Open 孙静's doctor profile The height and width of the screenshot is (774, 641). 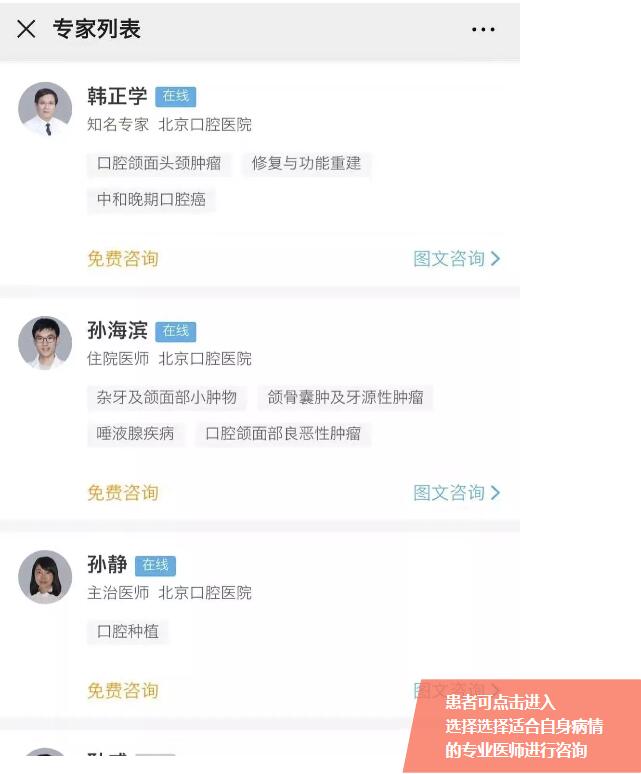point(107,564)
